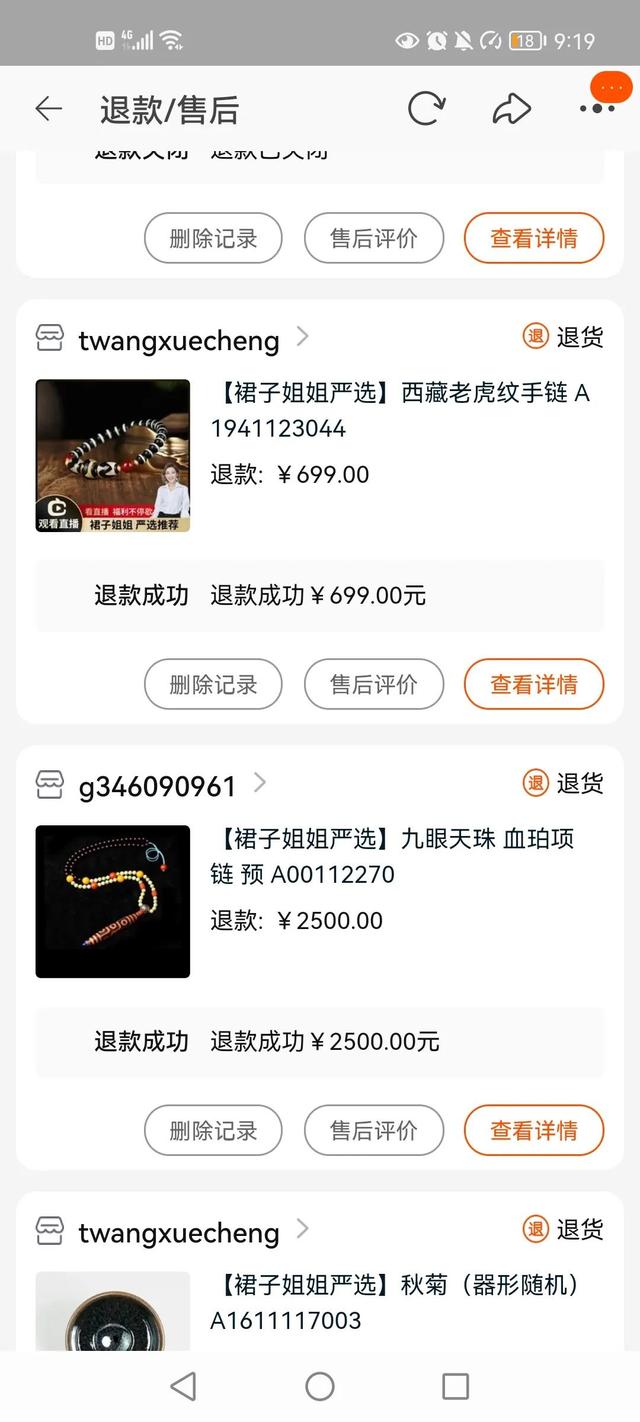640x1422 pixels.
Task: Tap the share arrow icon
Action: point(511,109)
